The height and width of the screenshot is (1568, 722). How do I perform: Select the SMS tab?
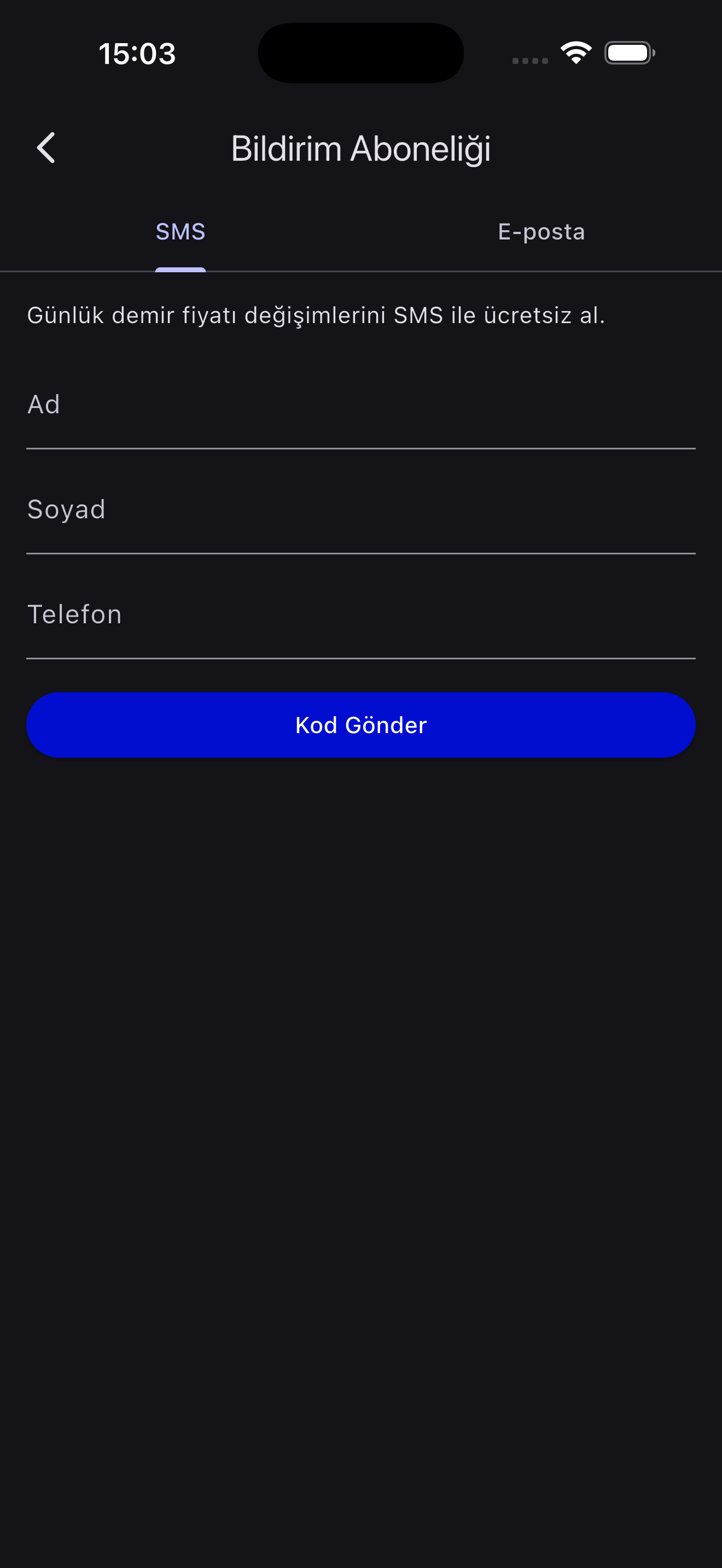point(180,232)
